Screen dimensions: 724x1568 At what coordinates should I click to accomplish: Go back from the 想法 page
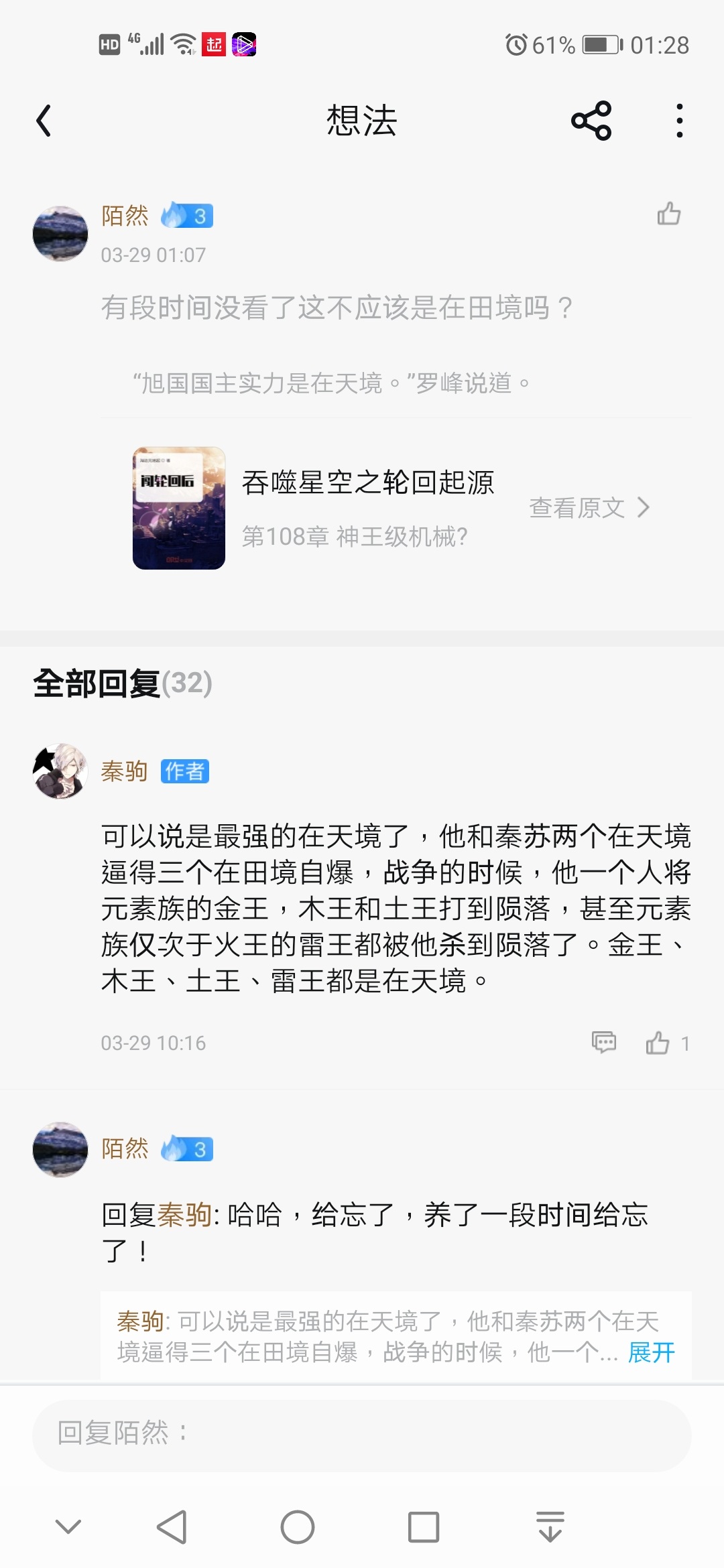point(44,121)
